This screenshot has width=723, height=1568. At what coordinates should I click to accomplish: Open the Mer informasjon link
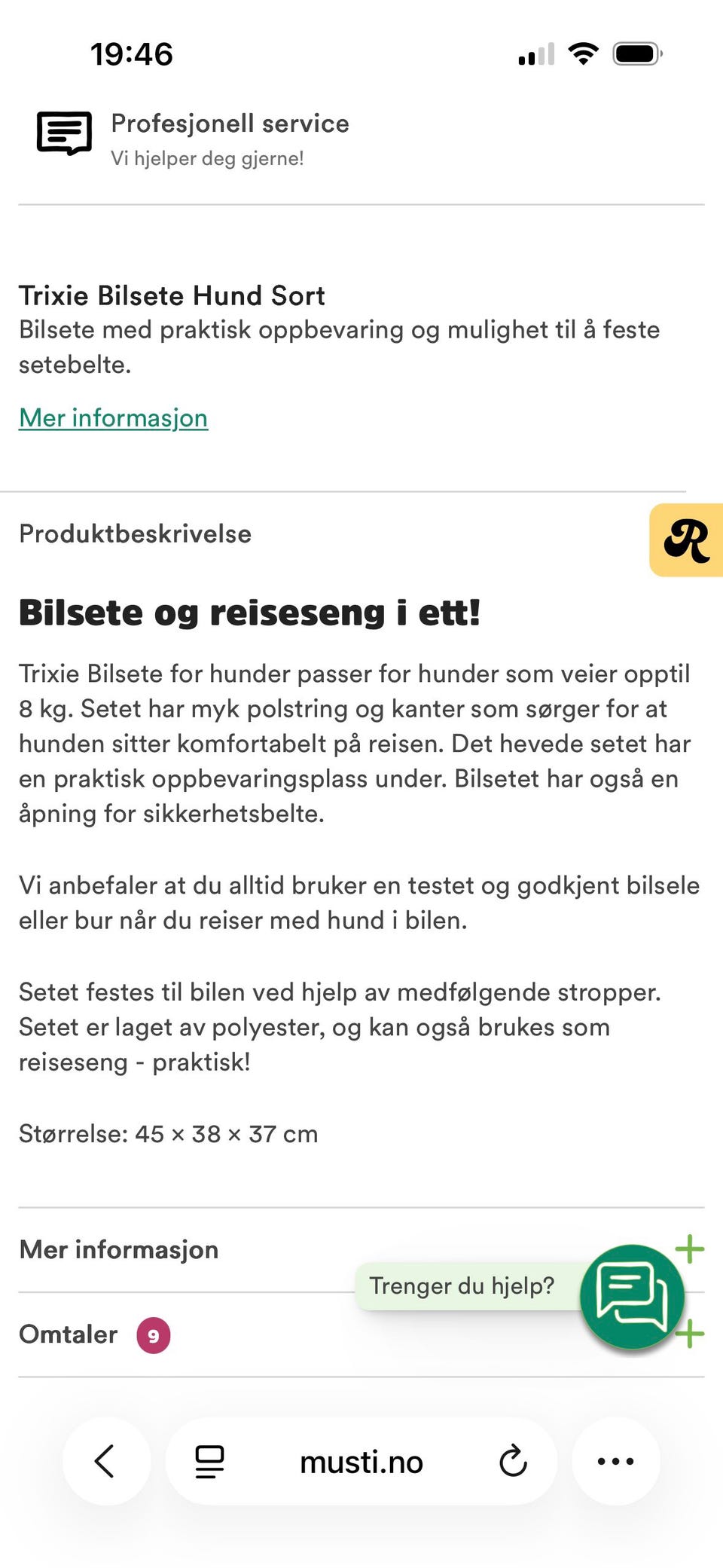tap(113, 417)
